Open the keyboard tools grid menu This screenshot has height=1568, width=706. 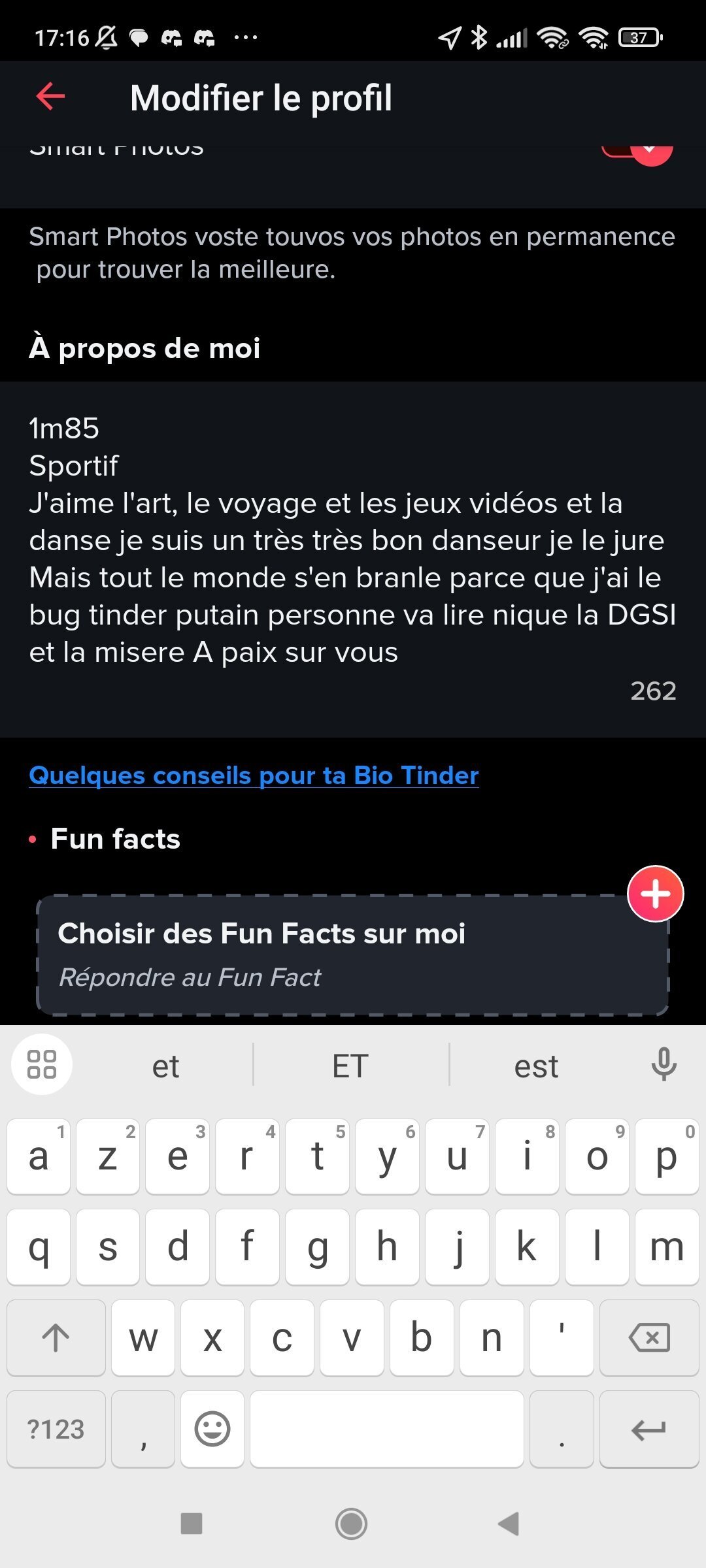click(x=42, y=1064)
